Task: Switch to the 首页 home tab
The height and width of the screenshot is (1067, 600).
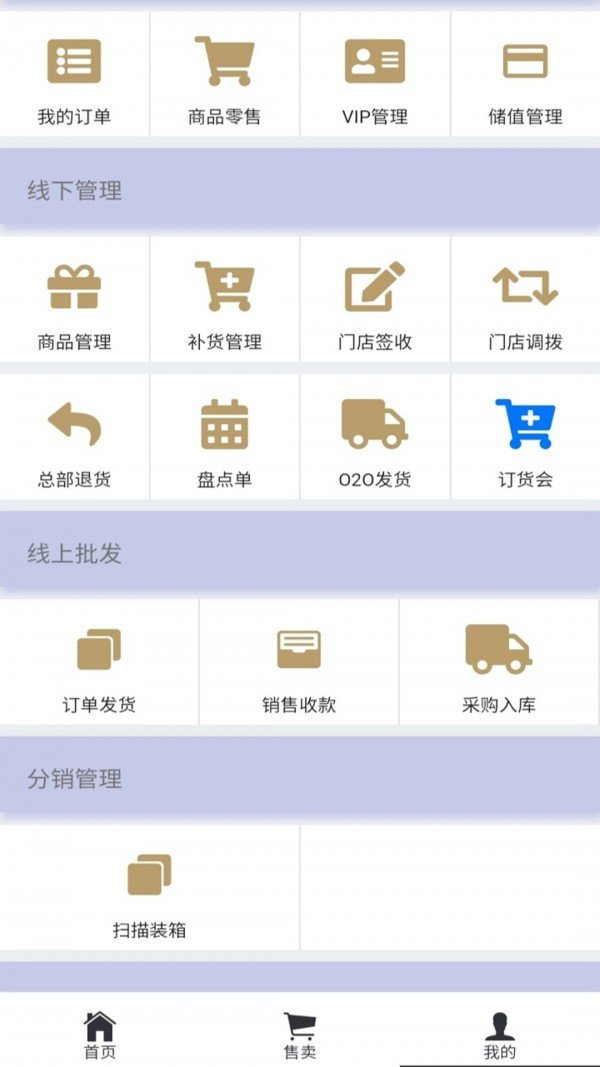Action: (100, 1034)
